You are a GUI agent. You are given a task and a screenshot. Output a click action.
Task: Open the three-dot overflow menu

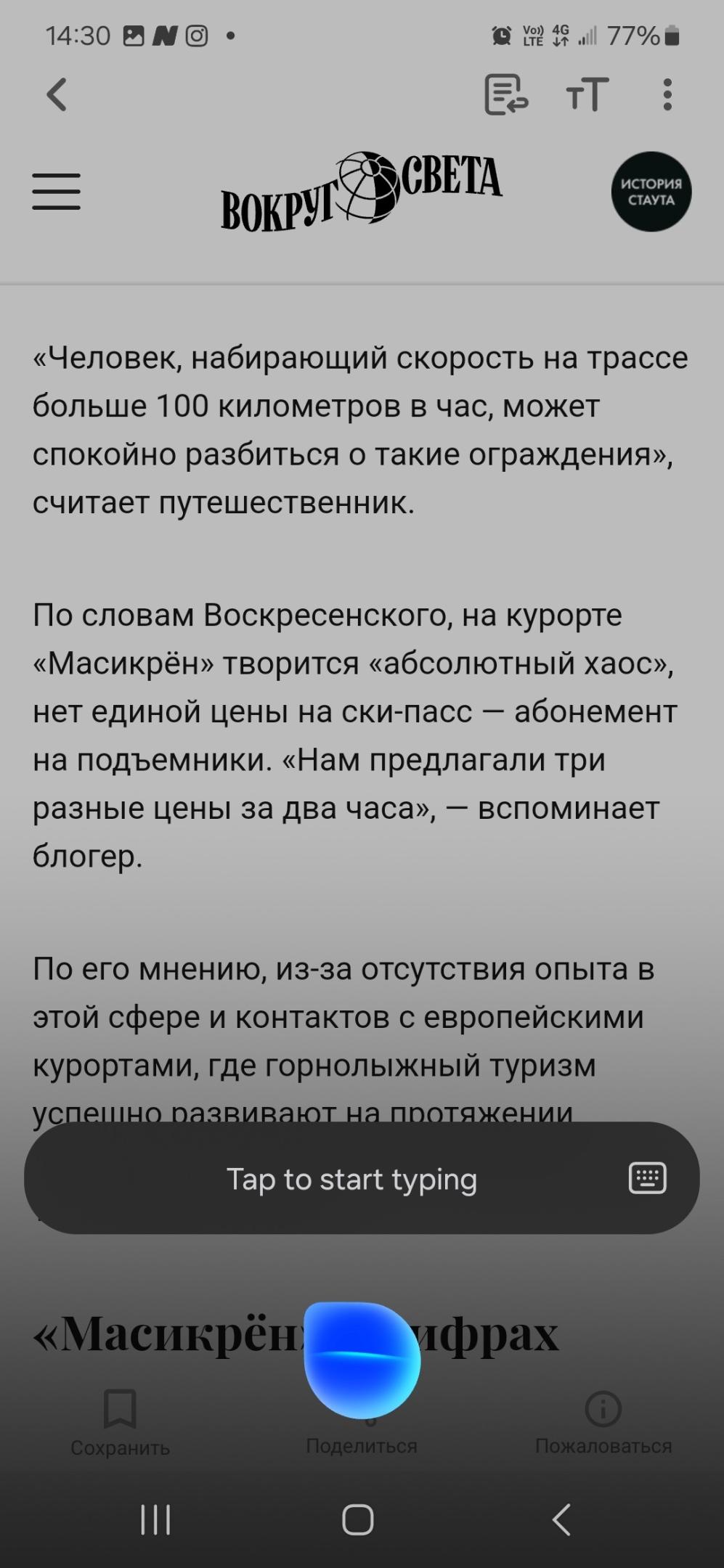(667, 94)
